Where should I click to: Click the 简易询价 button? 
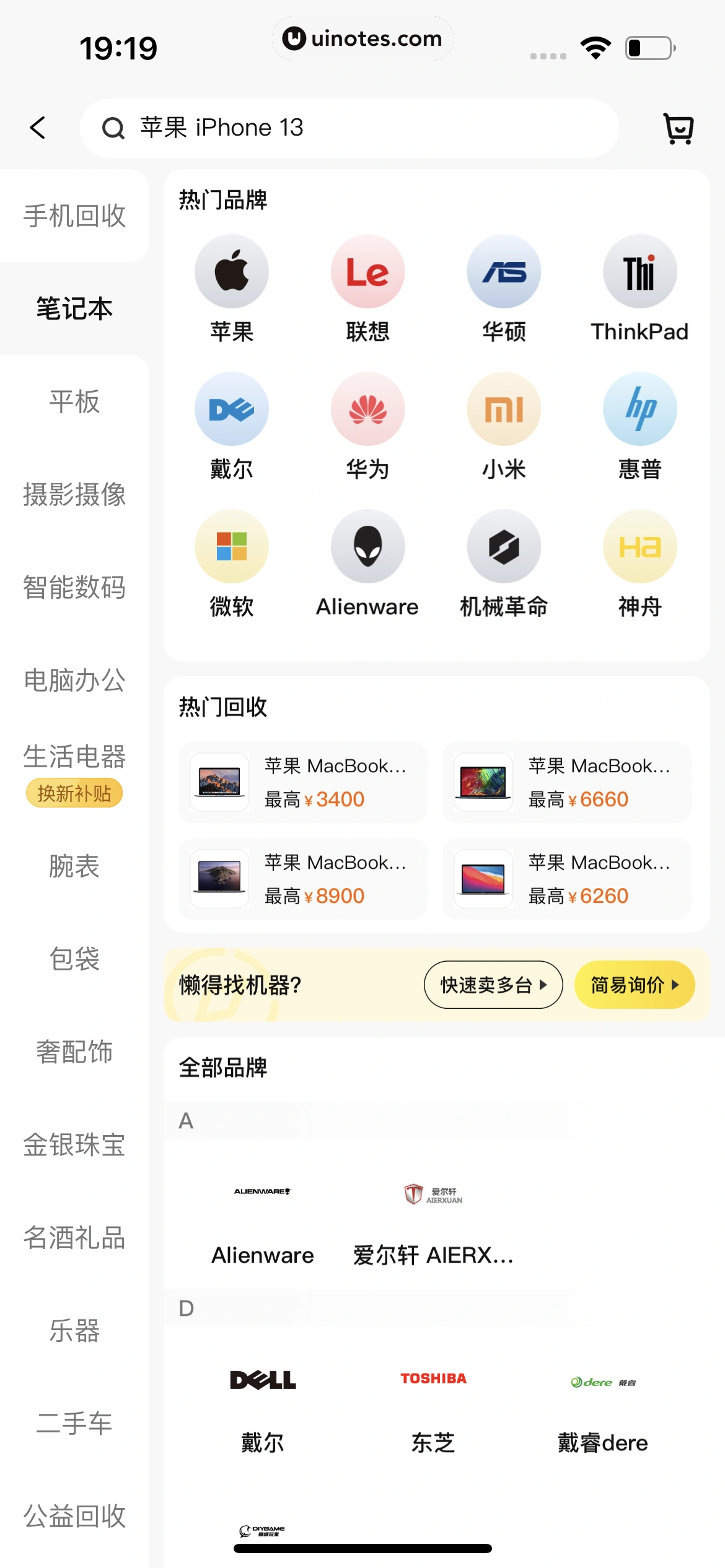pos(634,985)
